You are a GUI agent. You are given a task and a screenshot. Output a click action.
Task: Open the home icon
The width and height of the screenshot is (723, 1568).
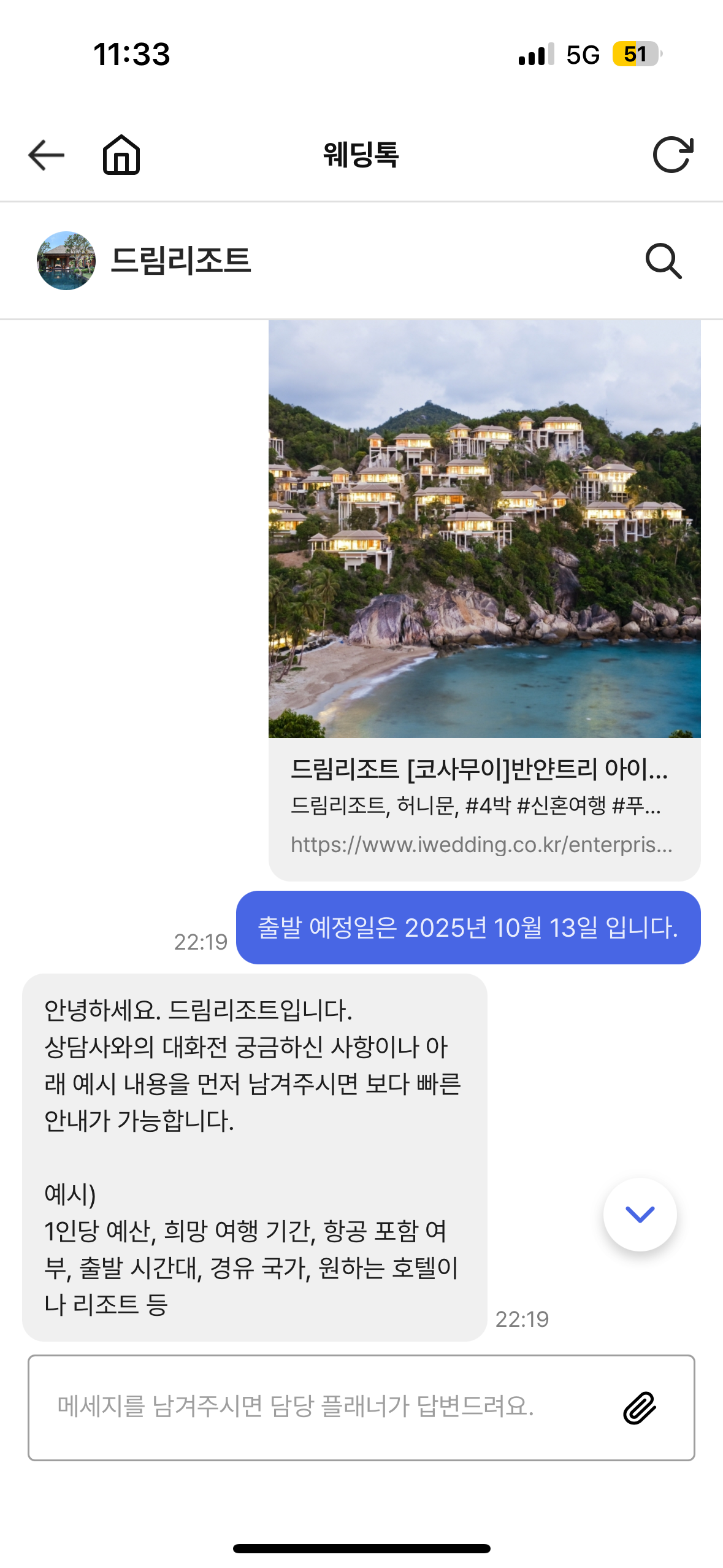coord(121,155)
